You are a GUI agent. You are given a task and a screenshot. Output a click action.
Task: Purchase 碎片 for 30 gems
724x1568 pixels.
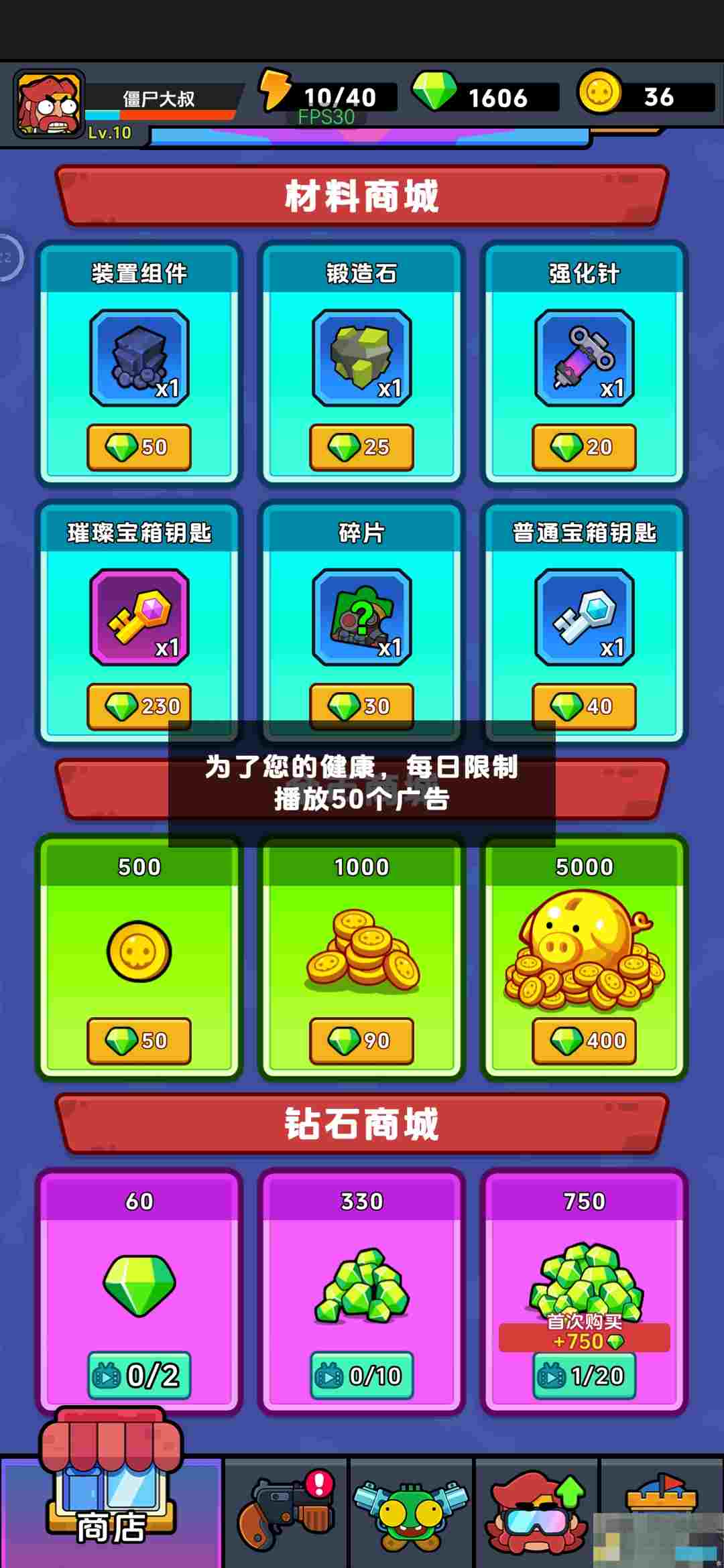click(x=361, y=706)
